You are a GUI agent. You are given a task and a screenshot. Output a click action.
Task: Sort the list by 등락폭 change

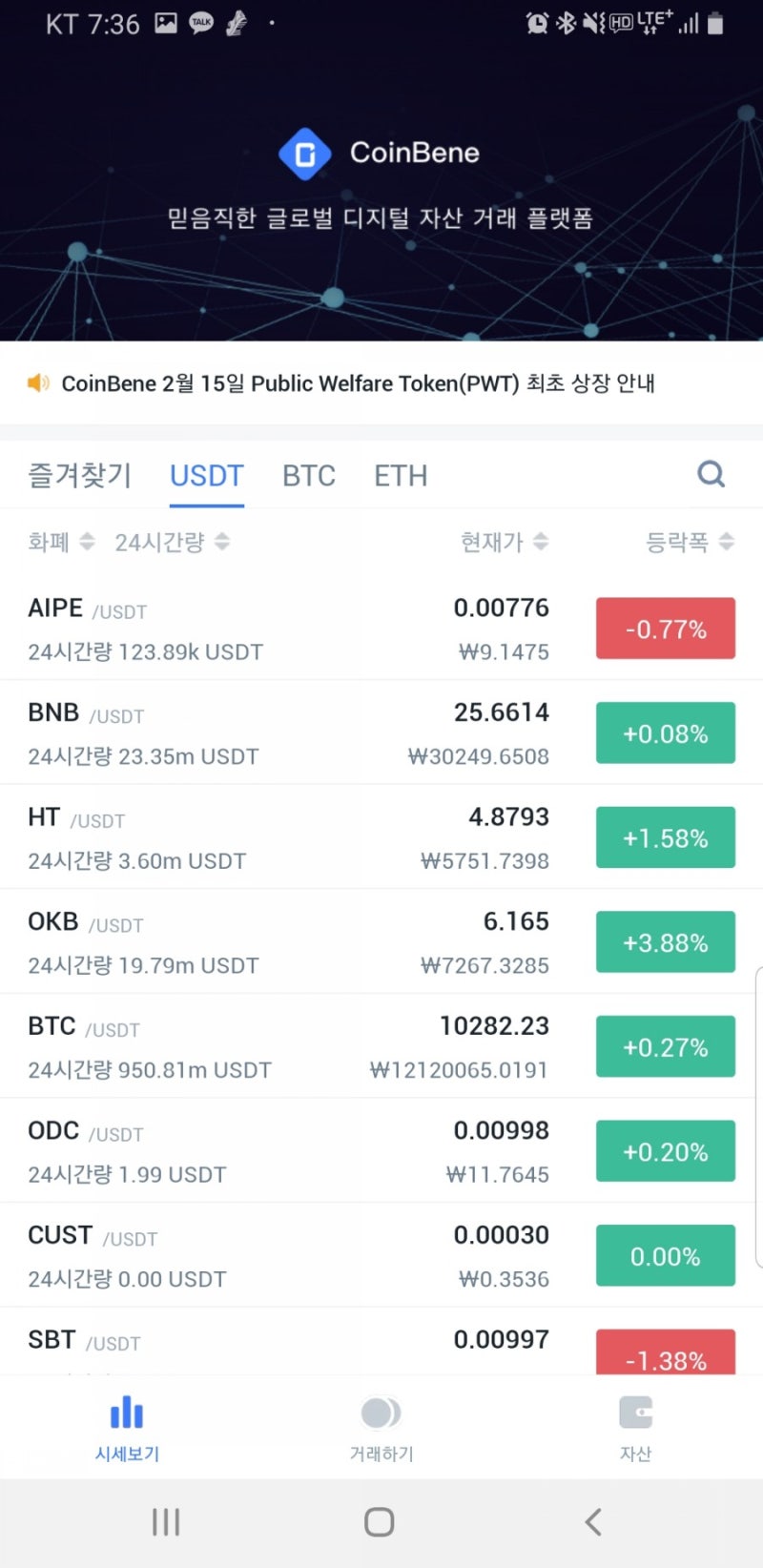690,542
